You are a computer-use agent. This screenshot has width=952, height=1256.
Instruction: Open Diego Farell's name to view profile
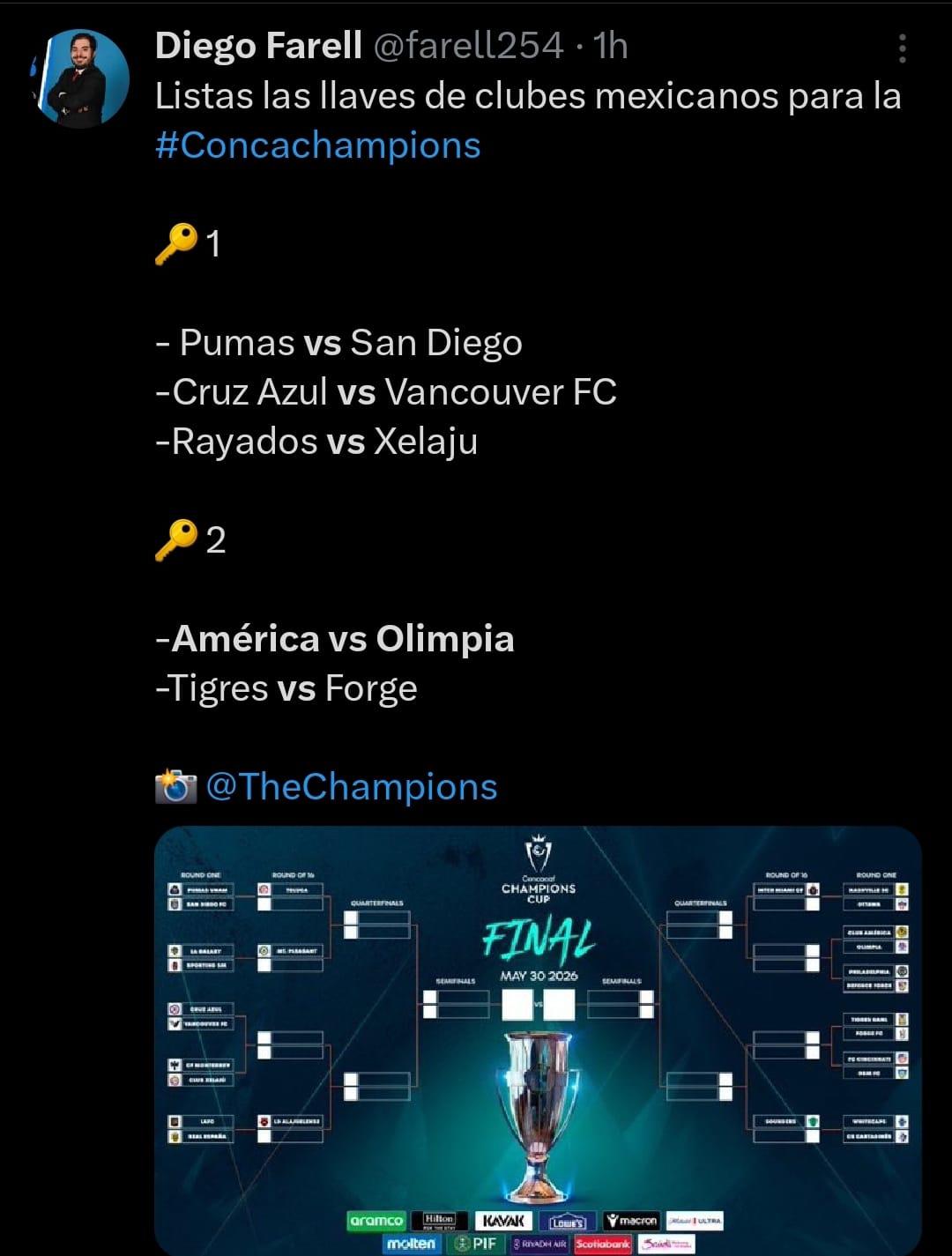pyautogui.click(x=258, y=45)
